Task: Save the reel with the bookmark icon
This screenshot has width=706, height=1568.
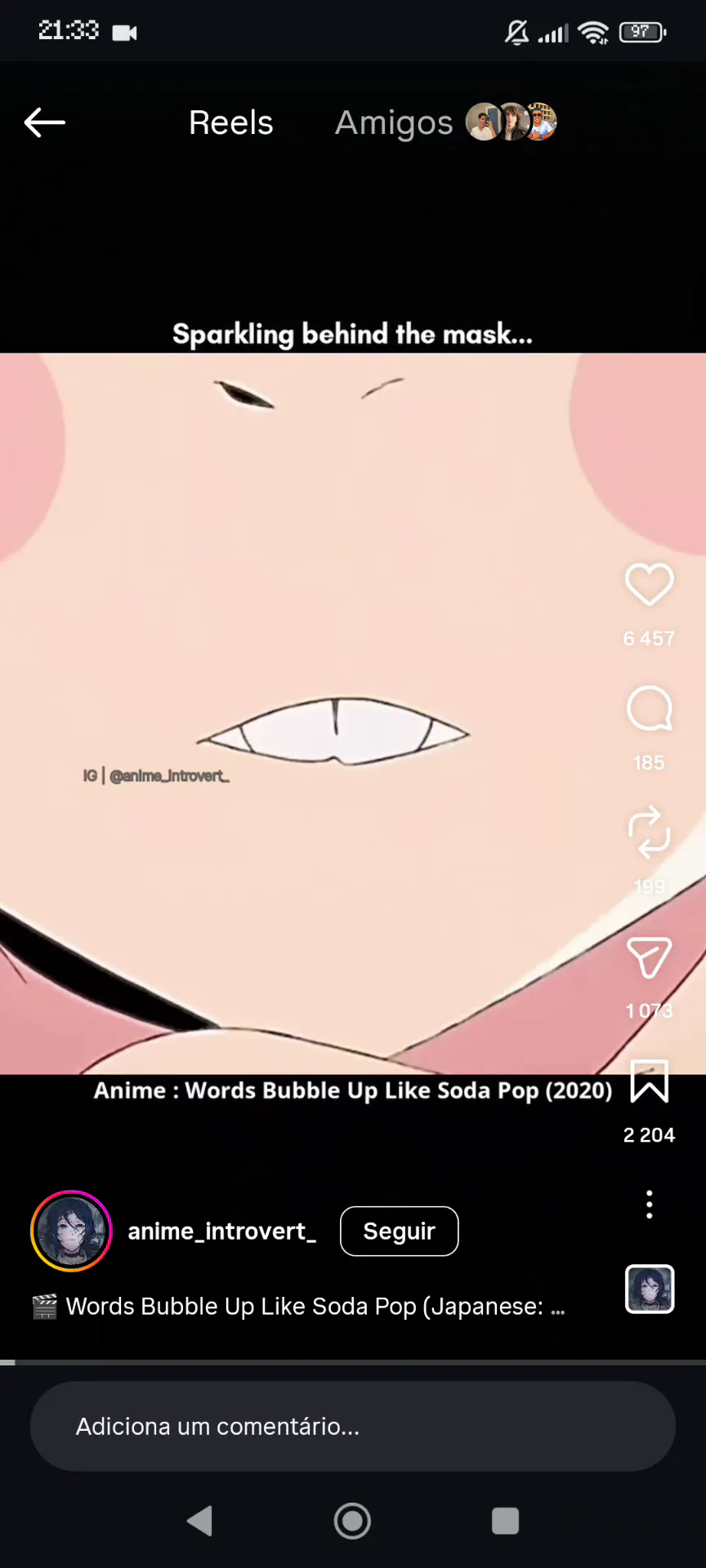Action: tap(649, 1081)
